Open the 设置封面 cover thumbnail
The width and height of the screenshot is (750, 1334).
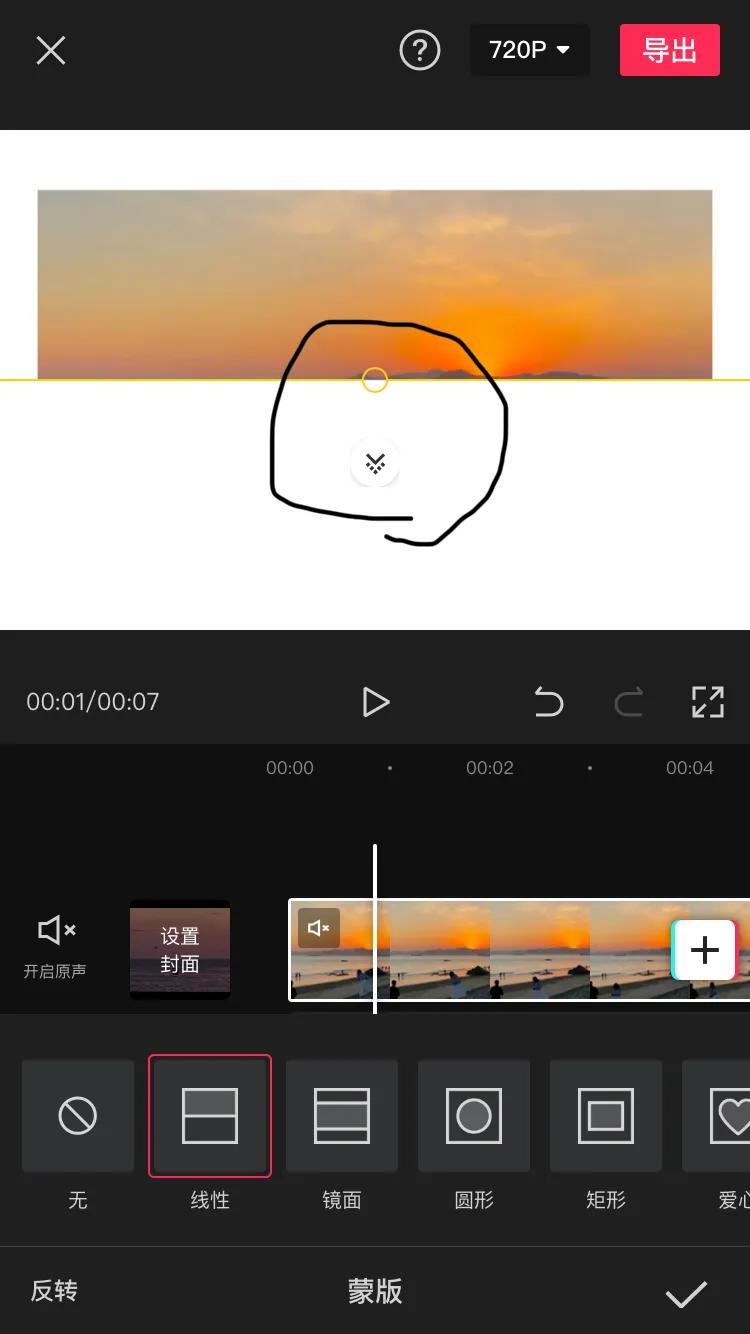[x=180, y=950]
